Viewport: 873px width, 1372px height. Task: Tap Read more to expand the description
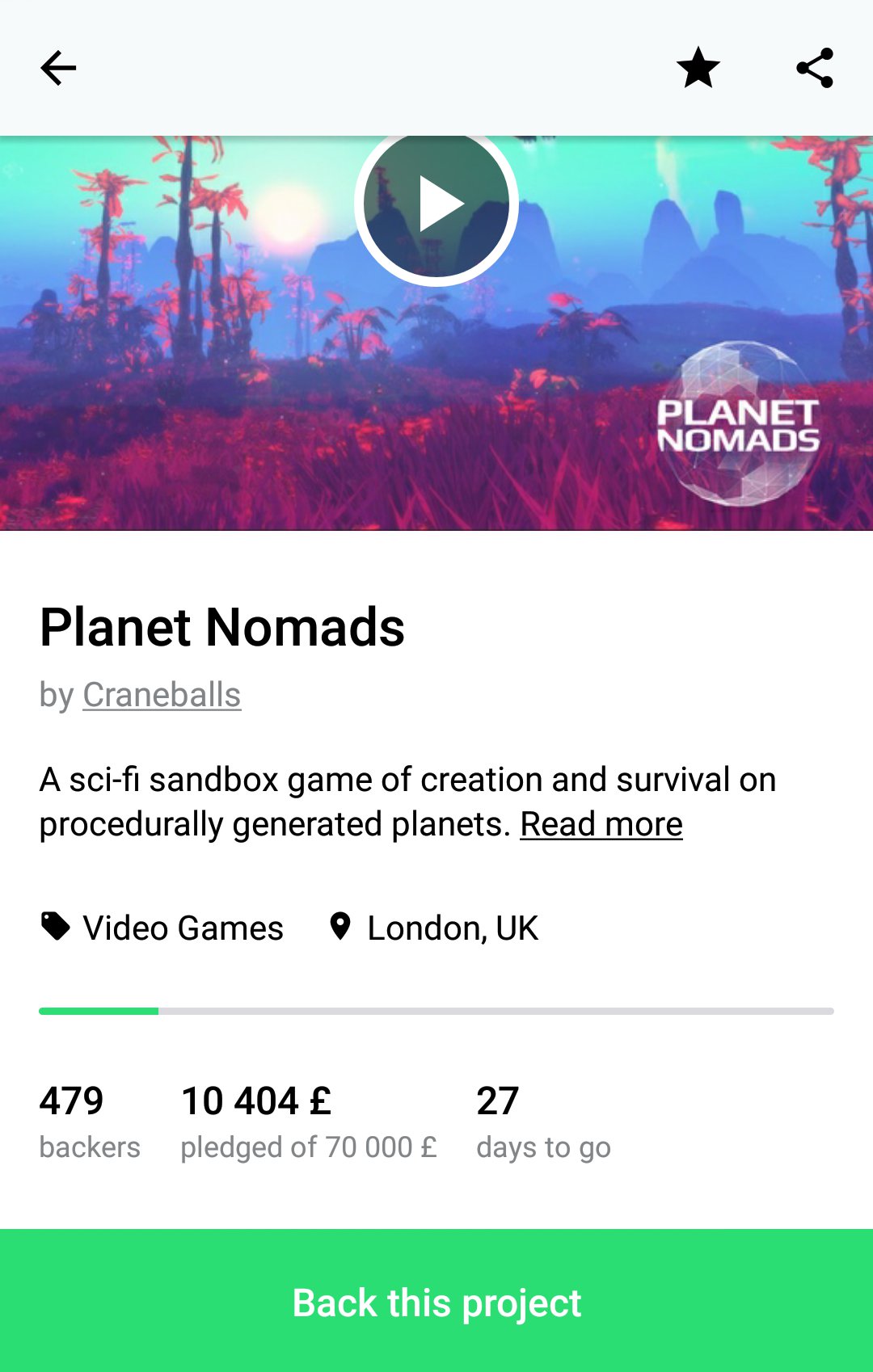[601, 824]
